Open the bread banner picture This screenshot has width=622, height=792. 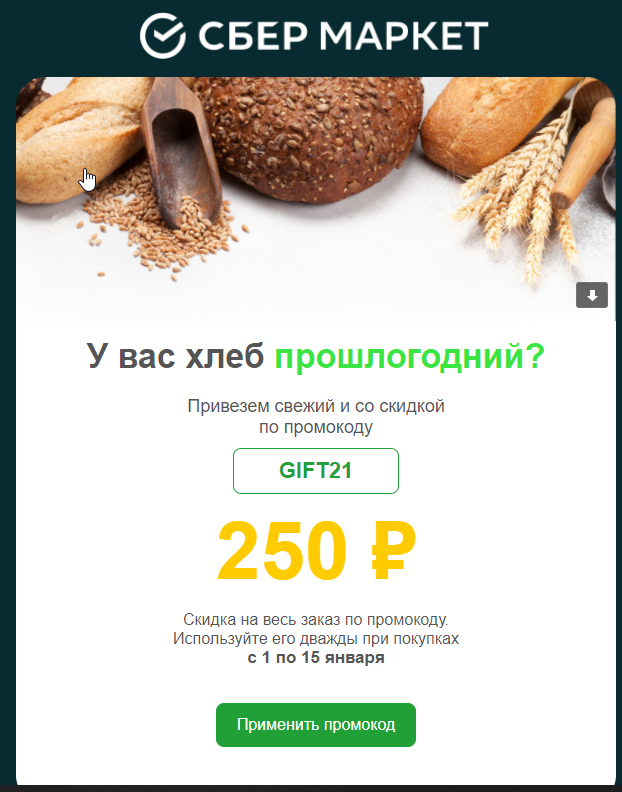[316, 198]
